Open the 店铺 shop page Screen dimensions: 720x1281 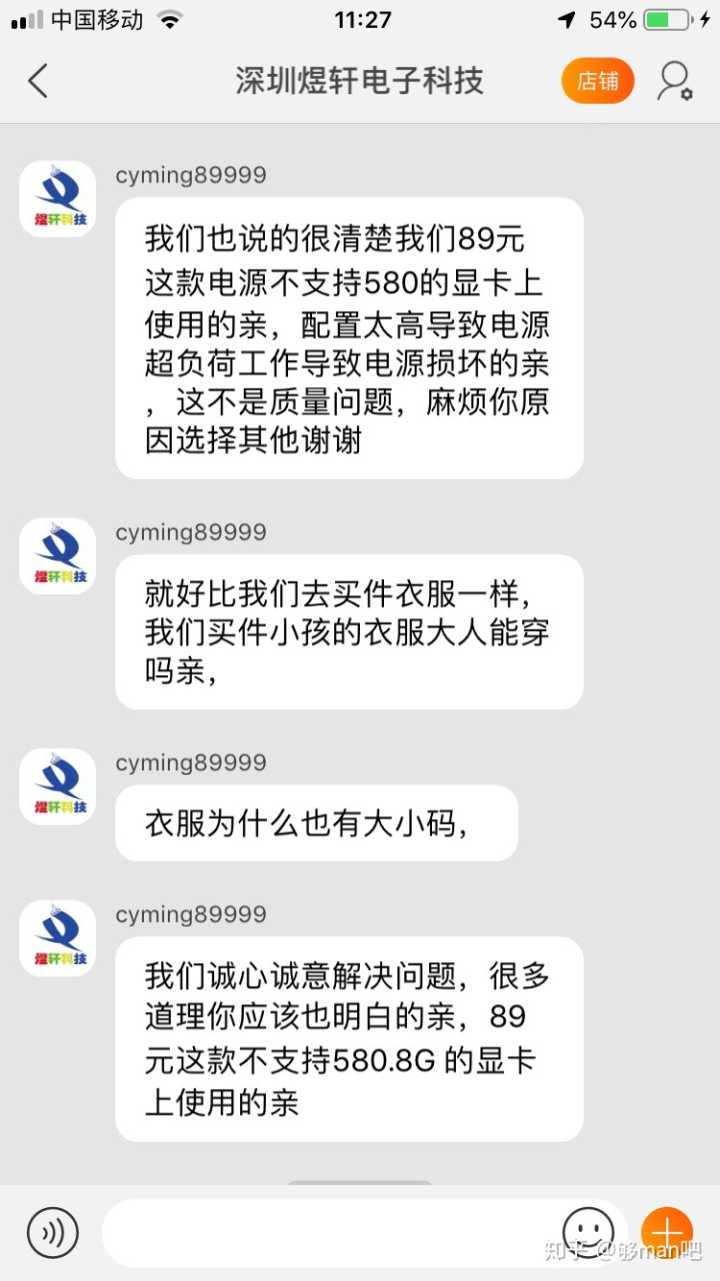coord(597,81)
